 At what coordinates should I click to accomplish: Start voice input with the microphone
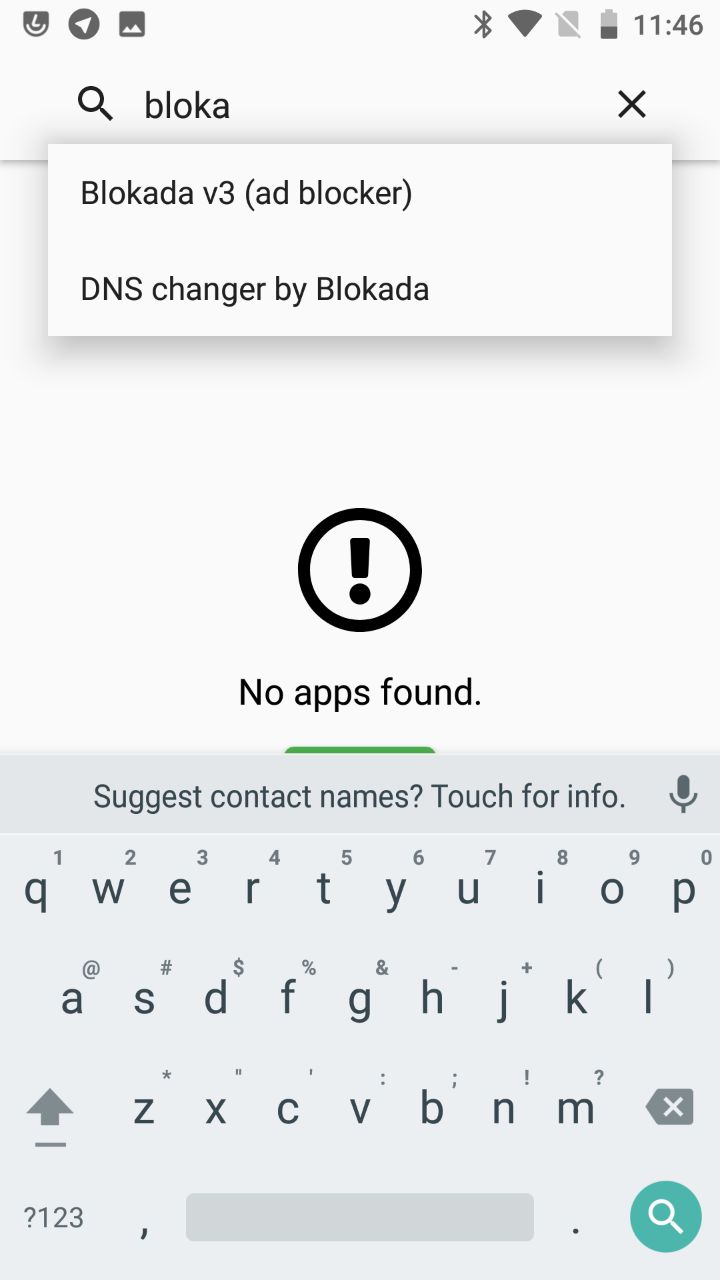click(x=683, y=796)
